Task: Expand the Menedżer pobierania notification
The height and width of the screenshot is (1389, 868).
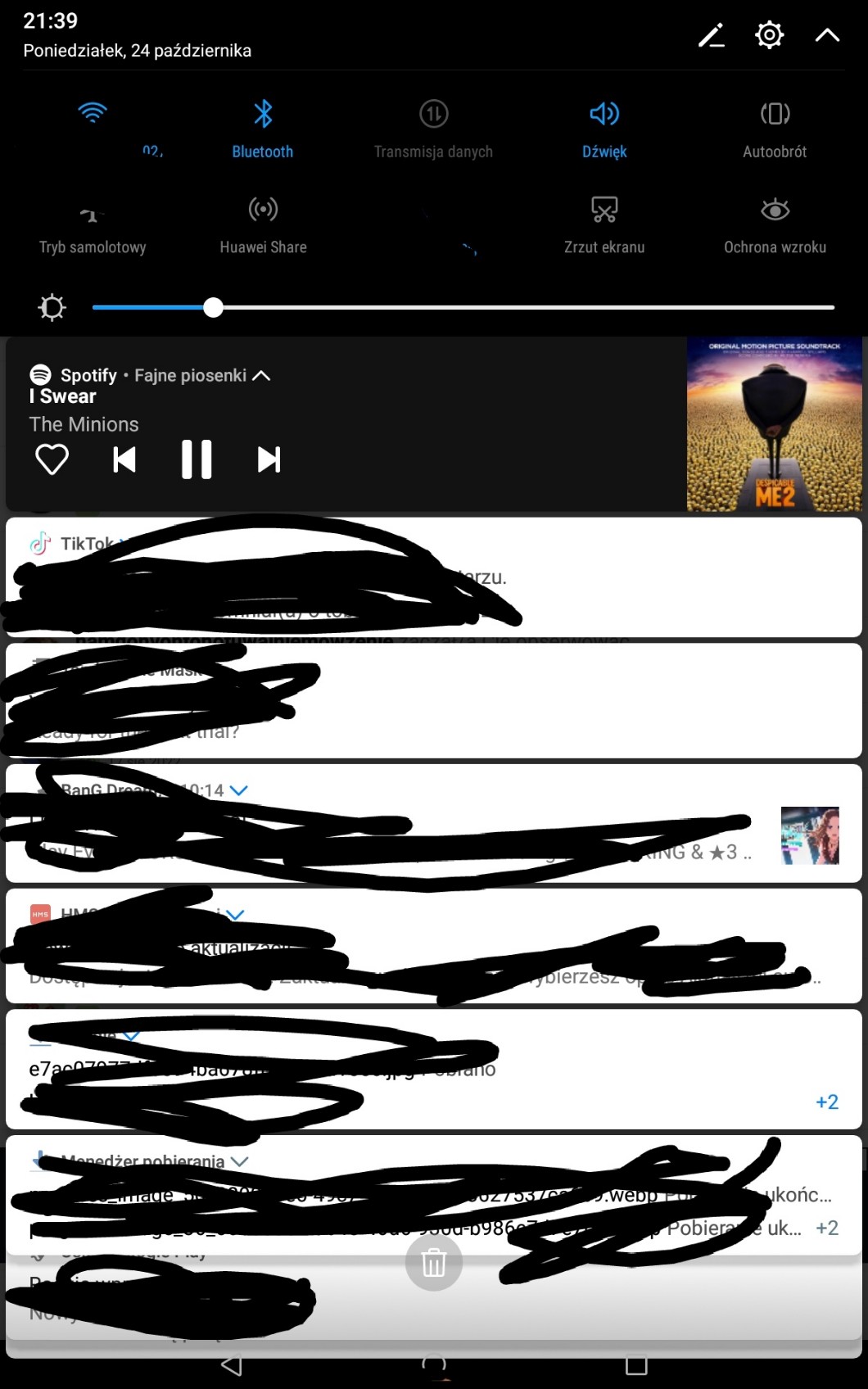Action: (239, 1161)
